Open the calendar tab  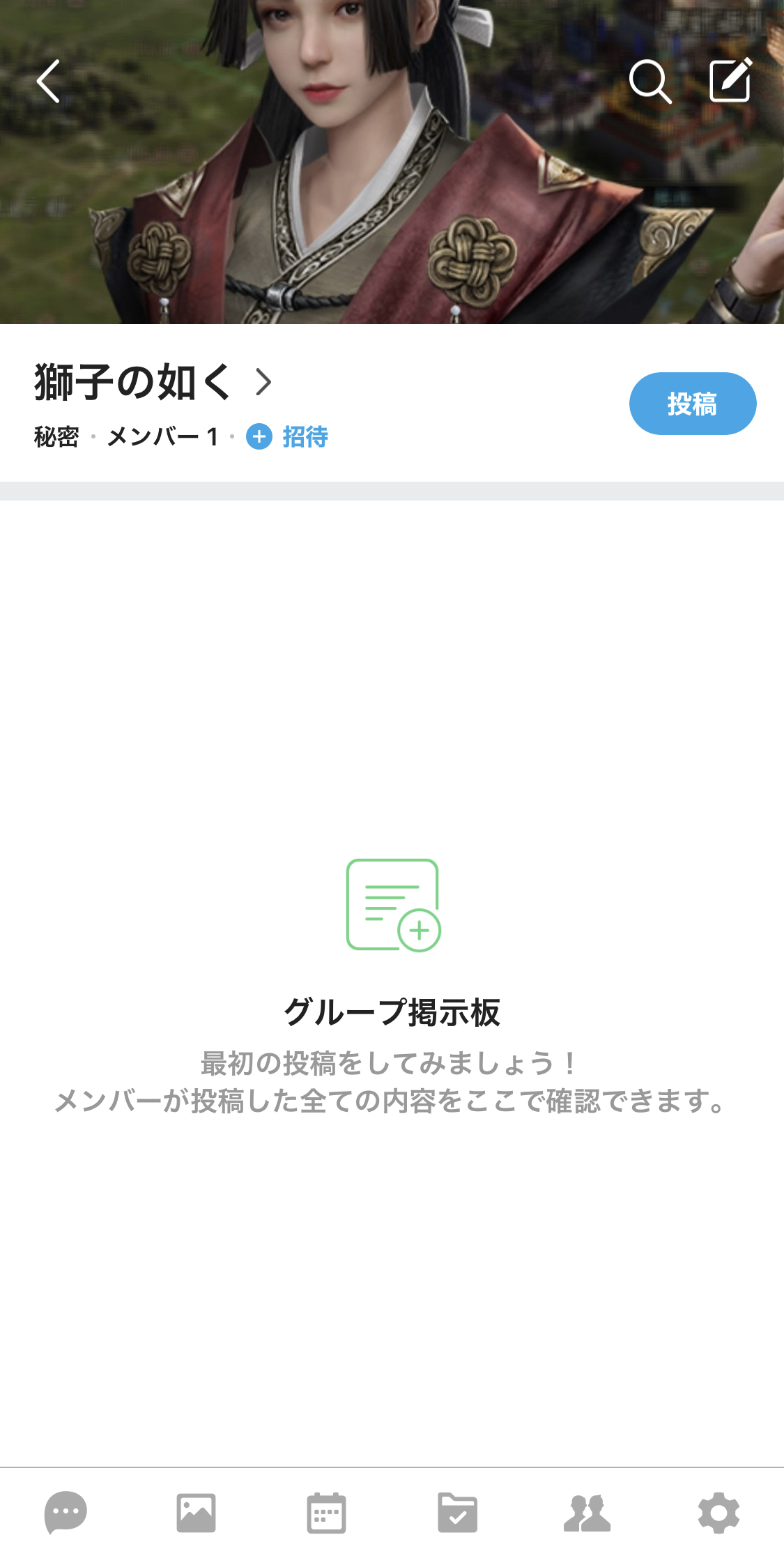tap(326, 1513)
